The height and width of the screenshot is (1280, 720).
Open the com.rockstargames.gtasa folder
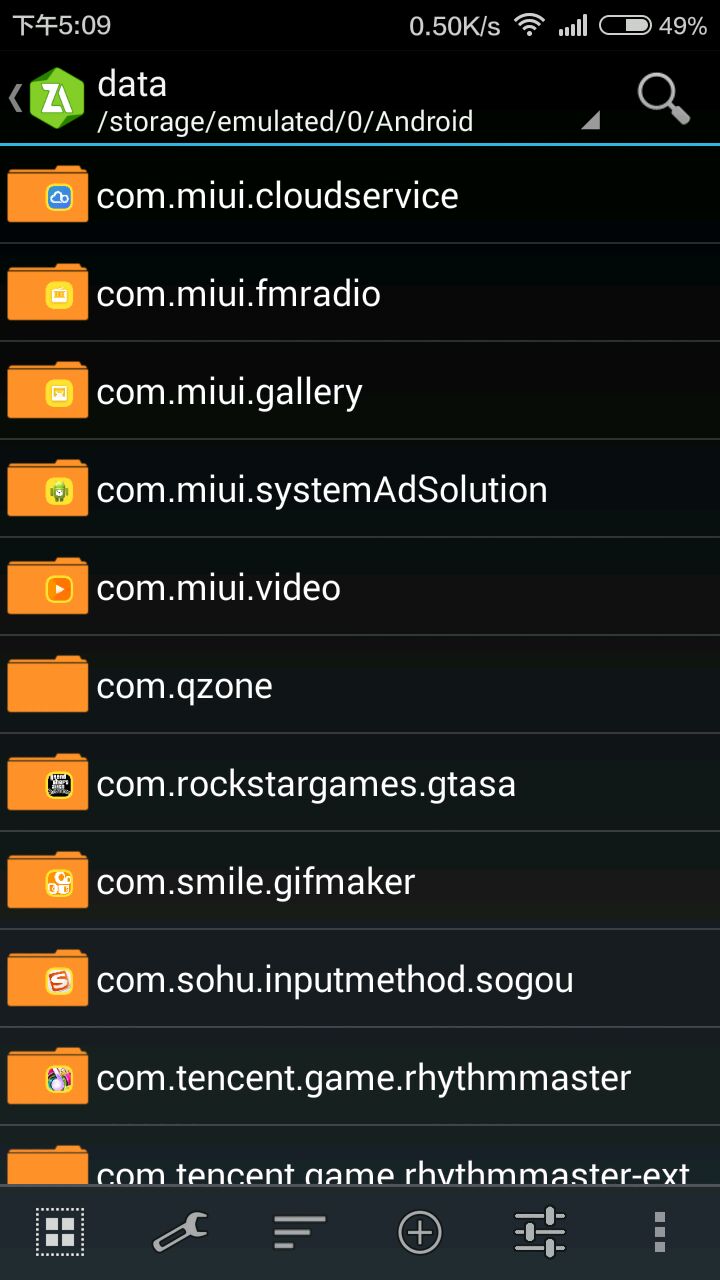[x=306, y=783]
